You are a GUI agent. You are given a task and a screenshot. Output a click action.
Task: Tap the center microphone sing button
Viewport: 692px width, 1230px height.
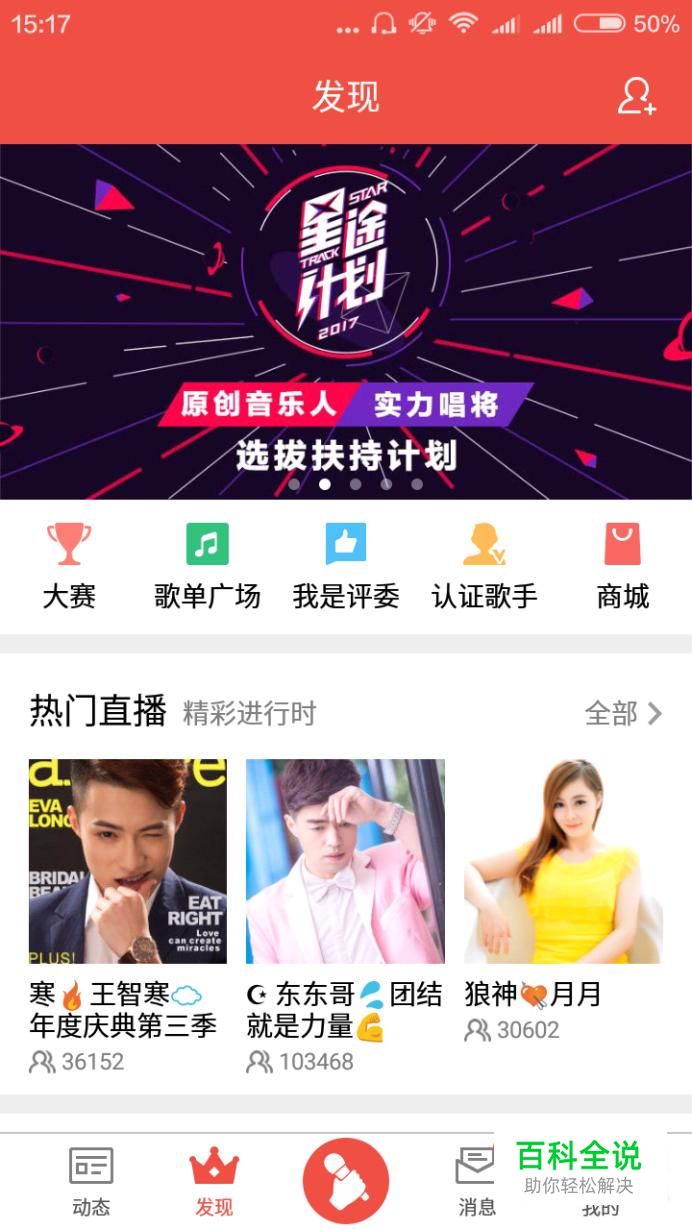346,1180
